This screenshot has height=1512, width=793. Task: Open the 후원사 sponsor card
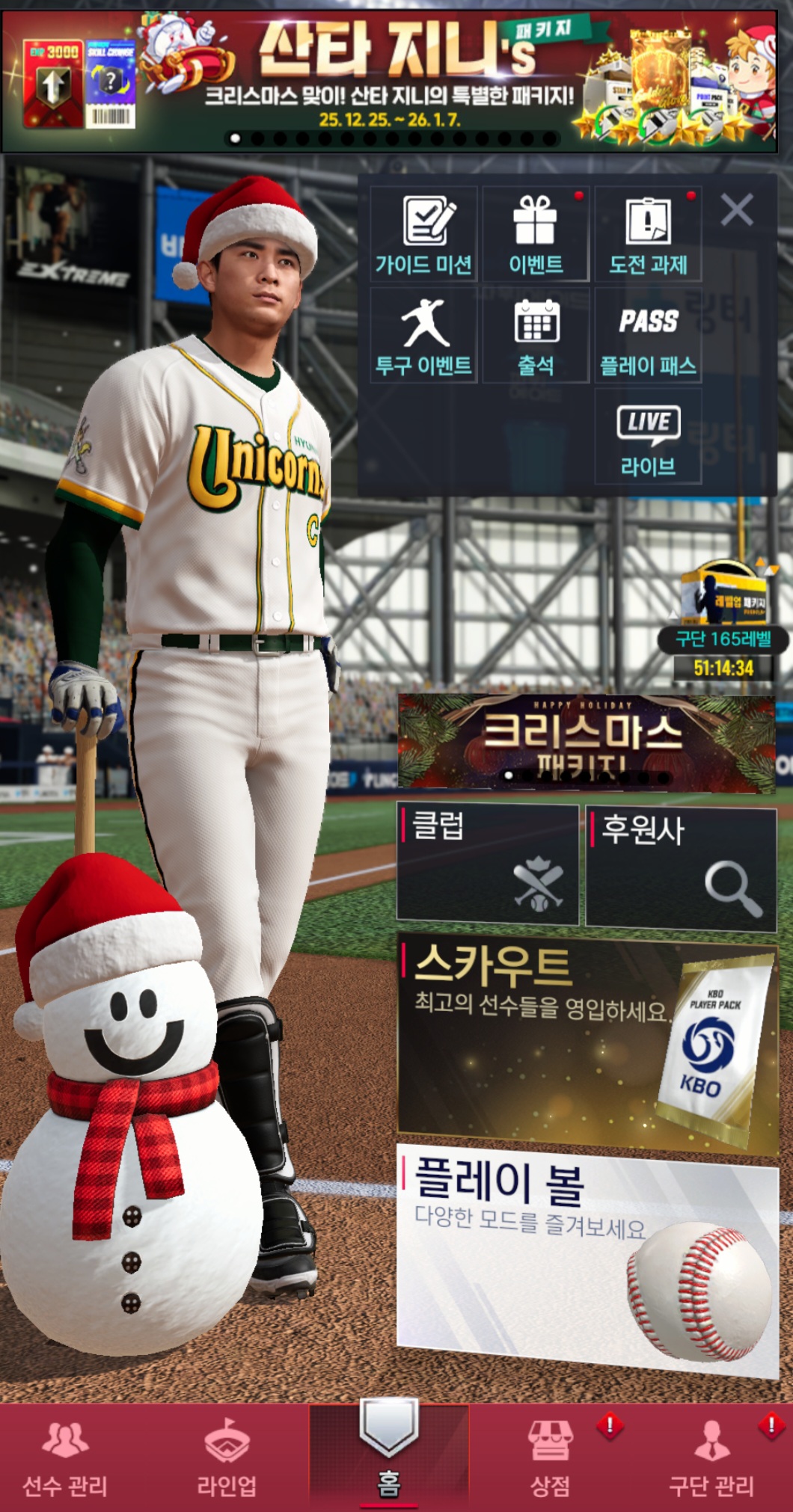click(x=681, y=867)
